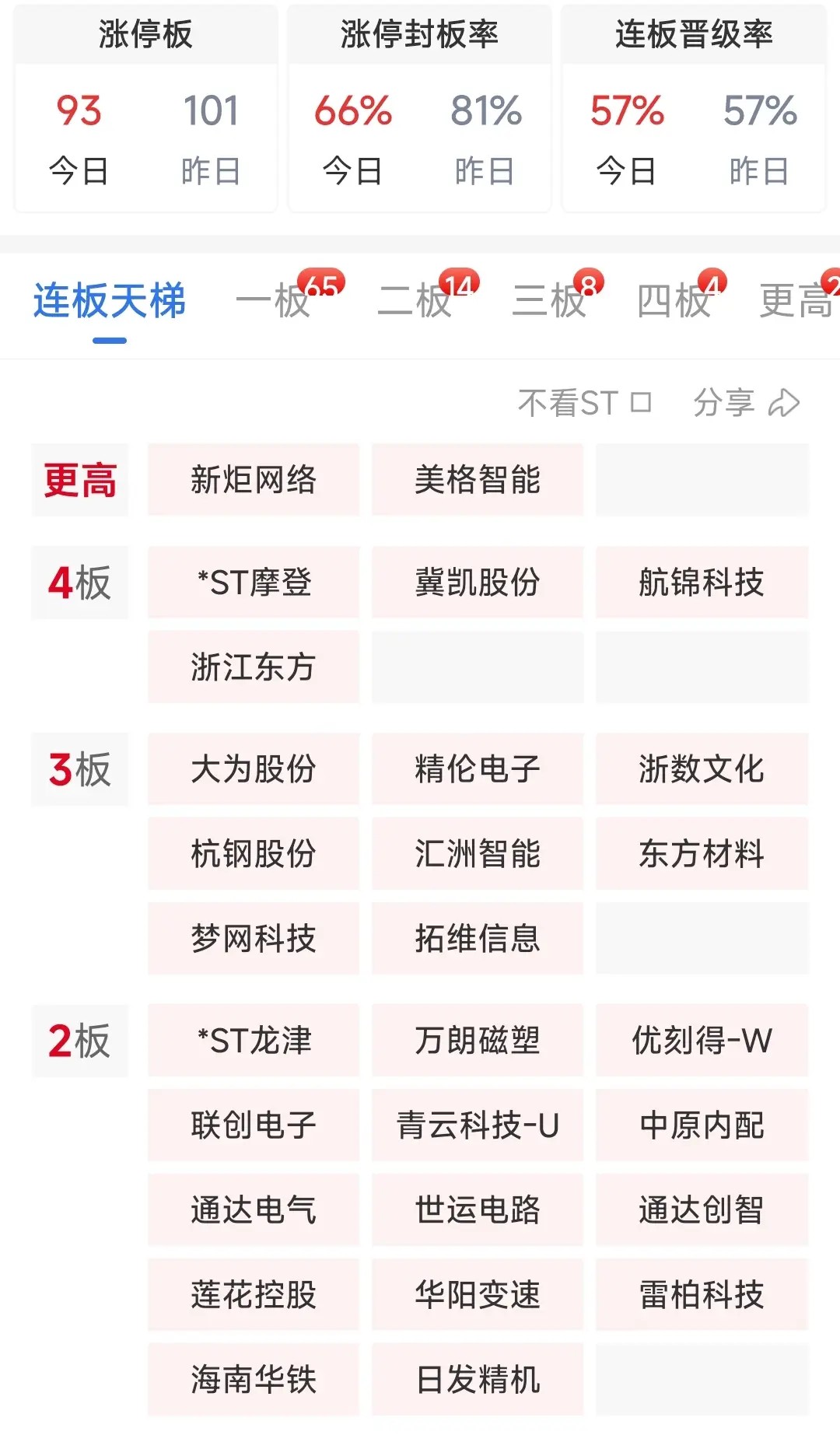Check the 不看ST checkbox

tap(640, 403)
